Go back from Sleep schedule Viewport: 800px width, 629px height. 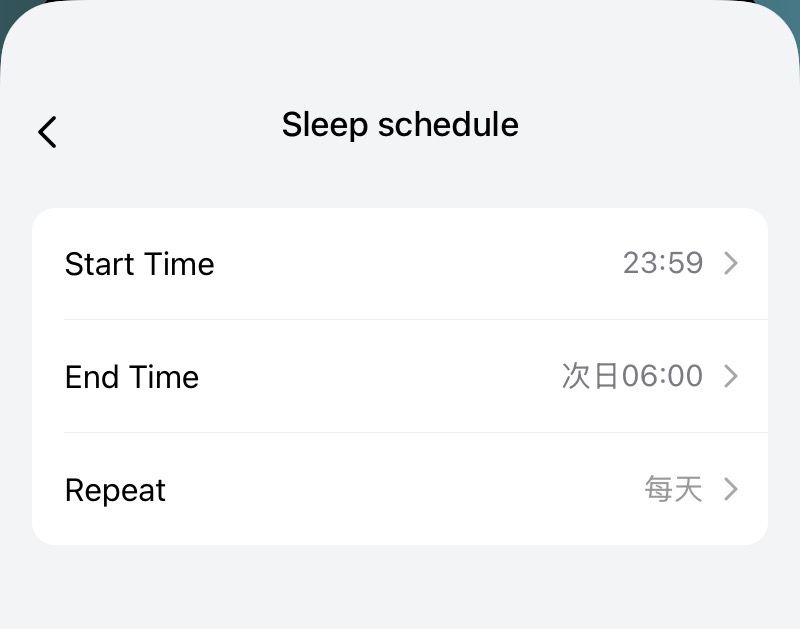(x=47, y=131)
